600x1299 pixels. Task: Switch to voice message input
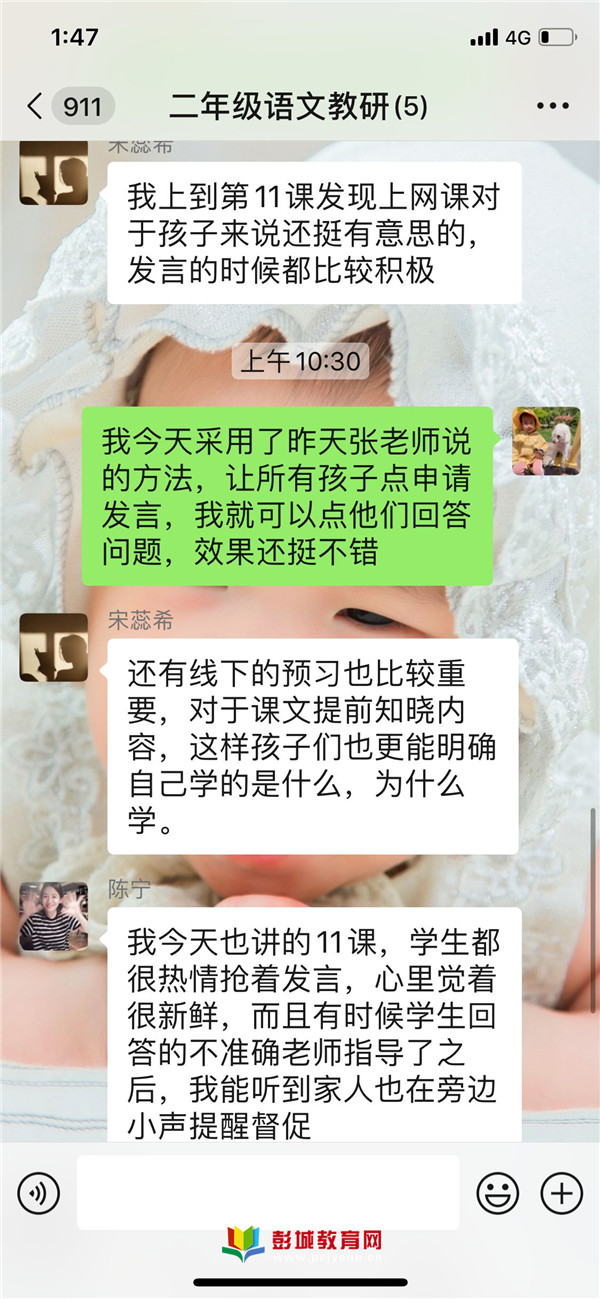point(39,1192)
